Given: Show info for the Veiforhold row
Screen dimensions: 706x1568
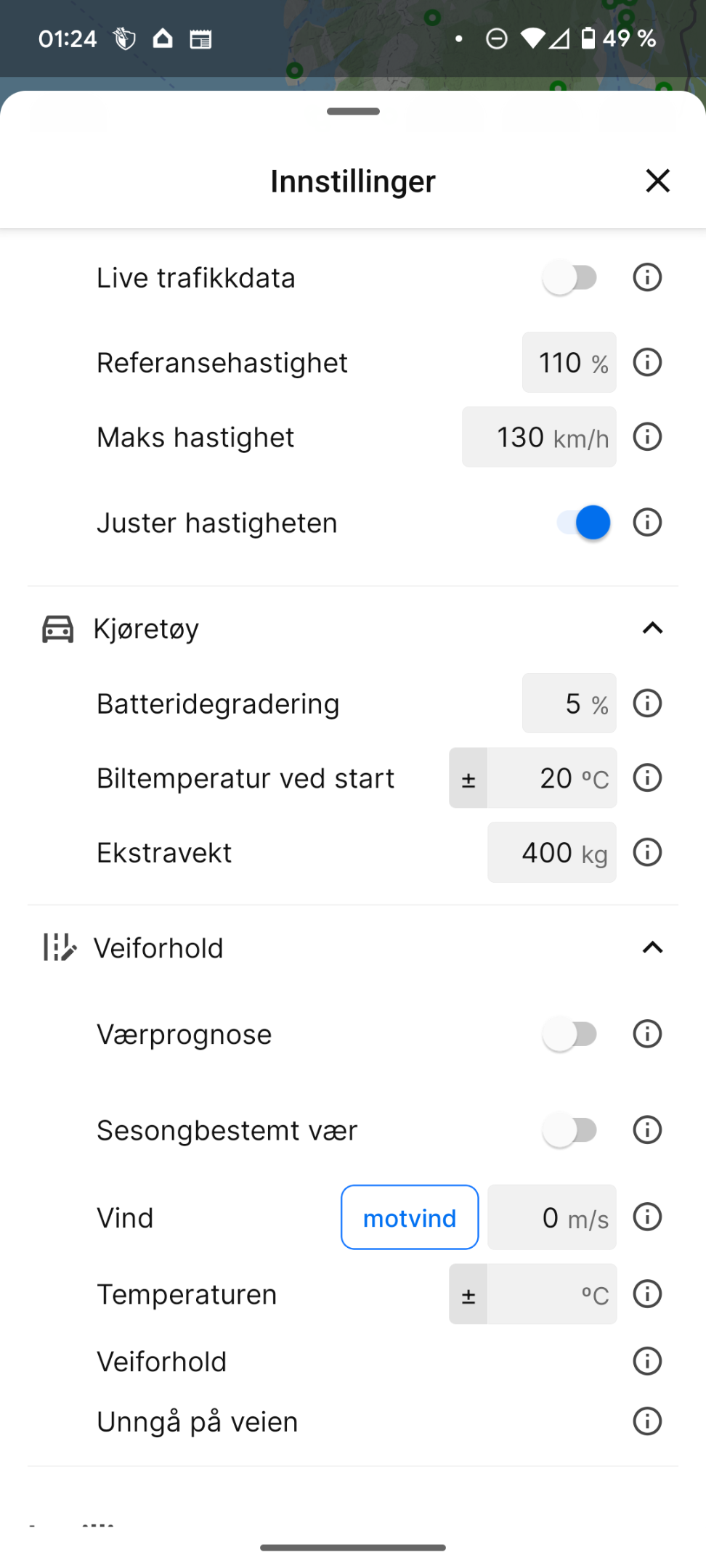Looking at the screenshot, I should tap(647, 1361).
